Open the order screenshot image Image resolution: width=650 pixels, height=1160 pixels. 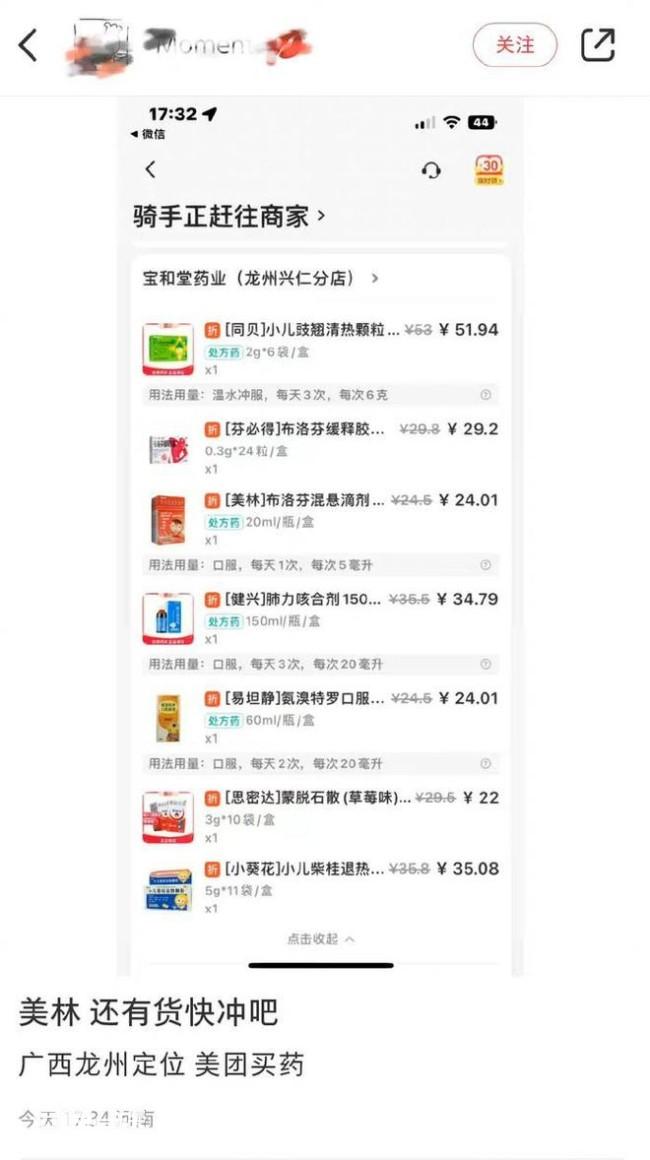tap(320, 536)
